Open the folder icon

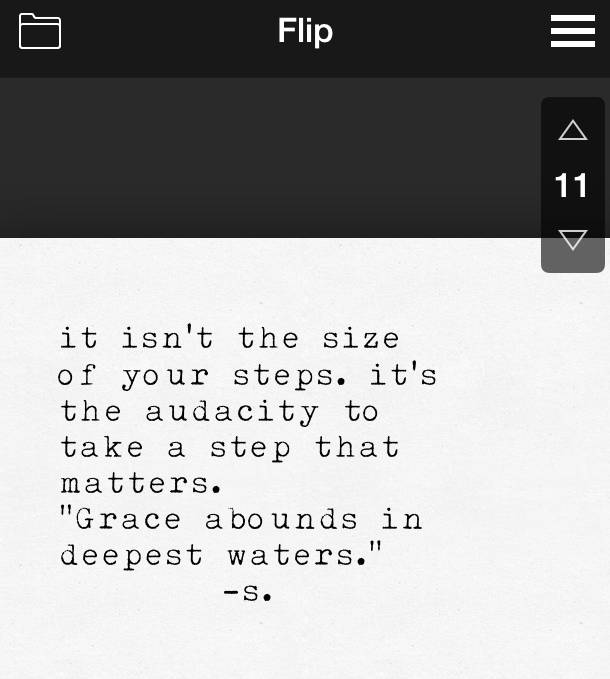coord(40,31)
